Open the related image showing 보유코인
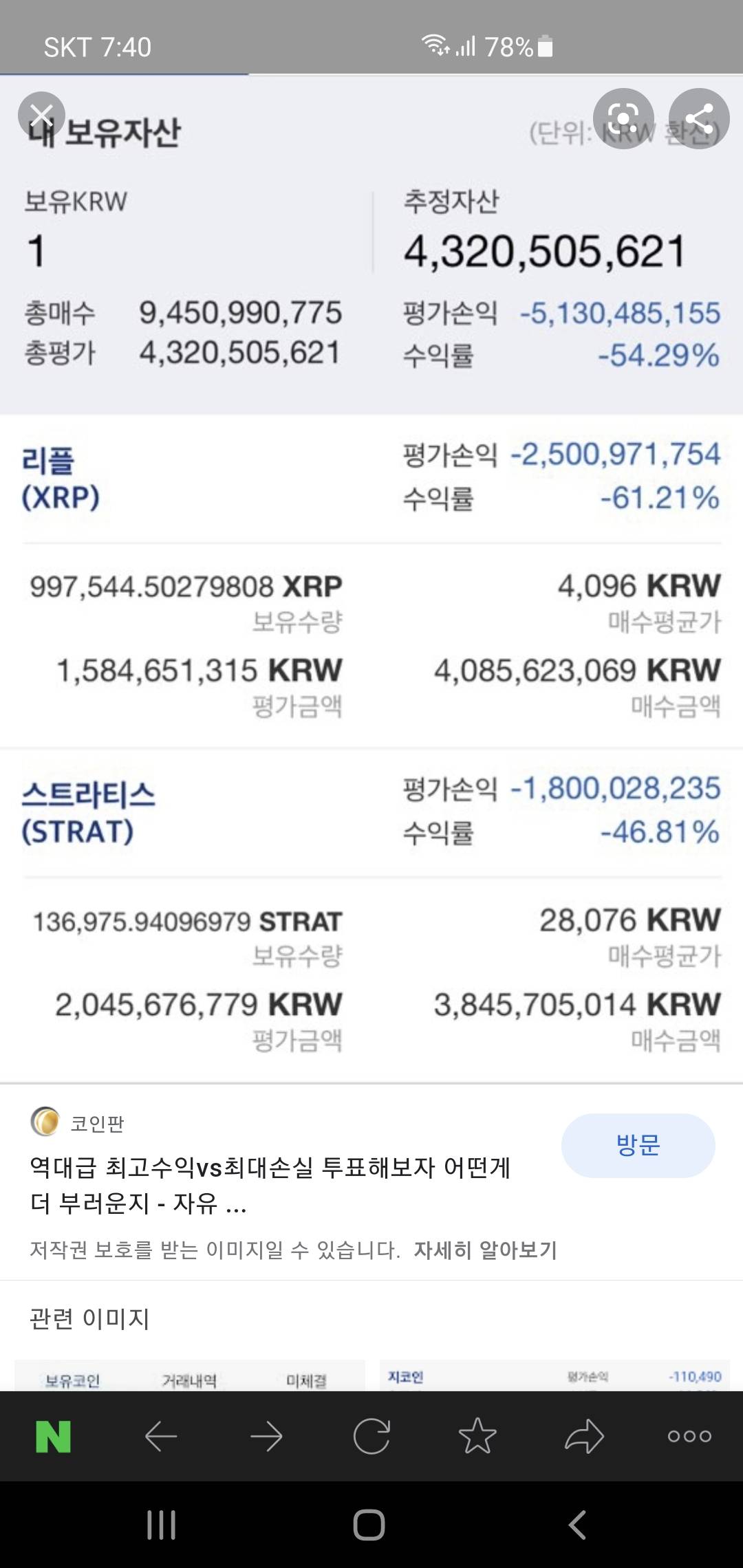The height and width of the screenshot is (1568, 743). [x=189, y=1375]
